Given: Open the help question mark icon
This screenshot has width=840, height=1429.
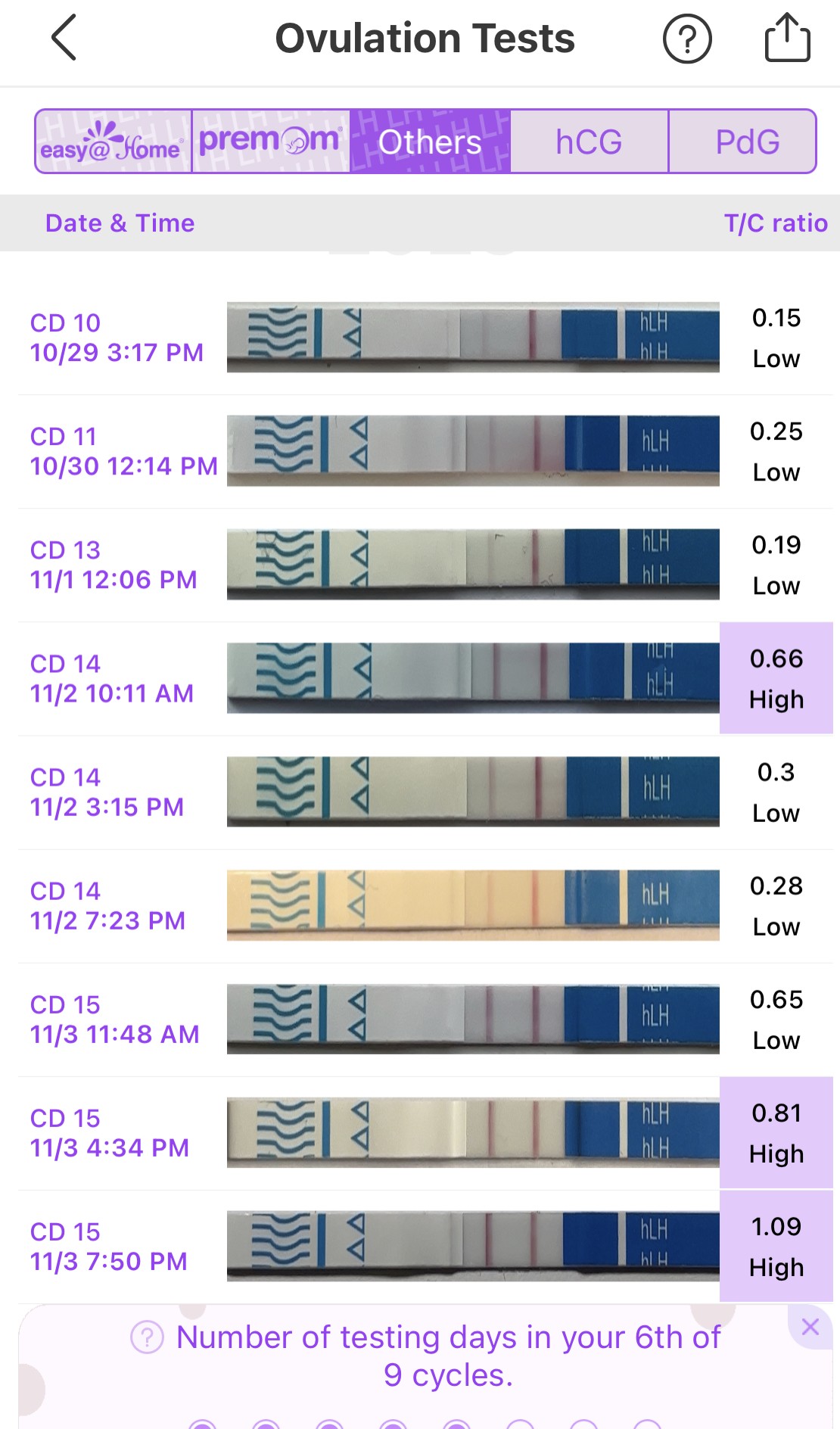Looking at the screenshot, I should (686, 39).
